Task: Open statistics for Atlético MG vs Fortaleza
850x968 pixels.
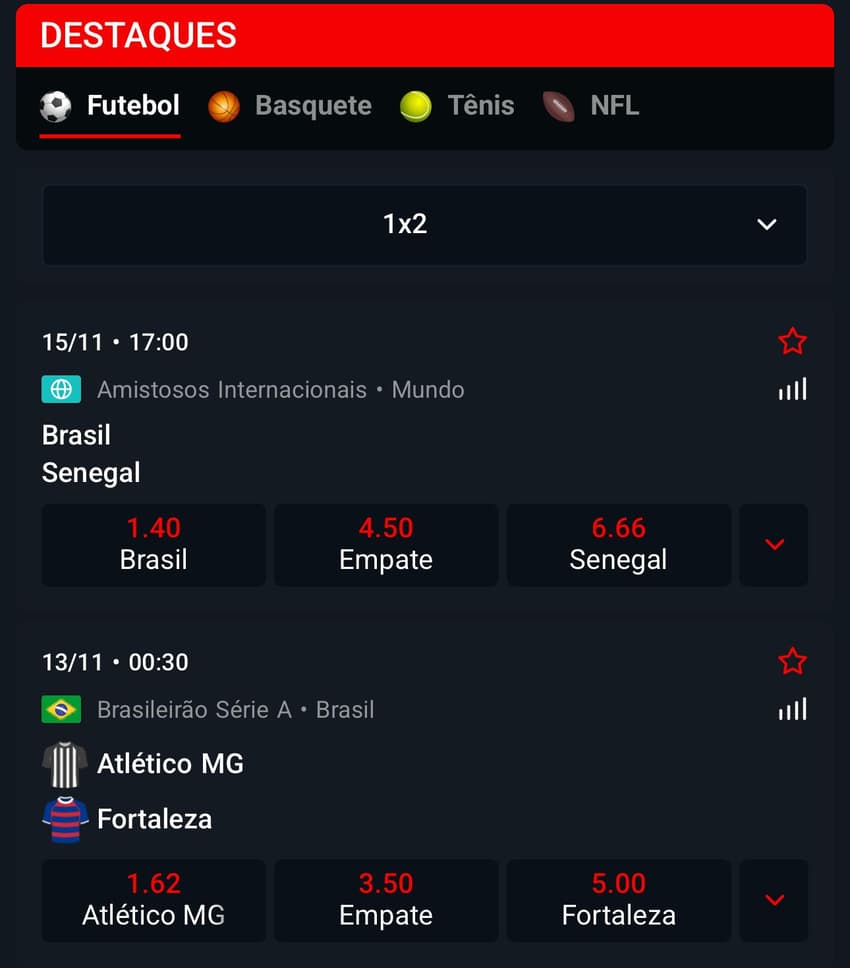Action: (x=792, y=709)
